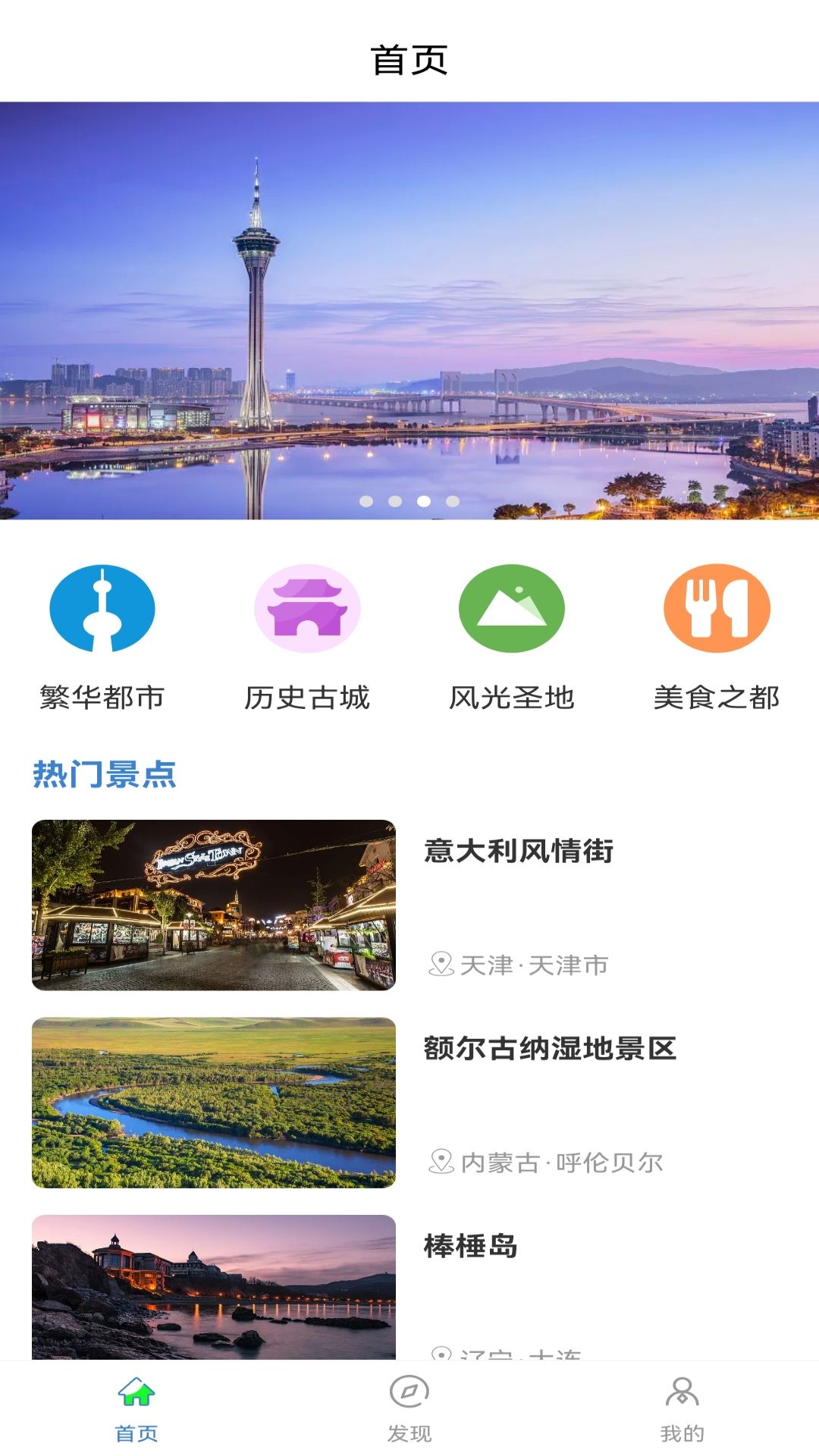Open the 繁华都市 category

102,637
